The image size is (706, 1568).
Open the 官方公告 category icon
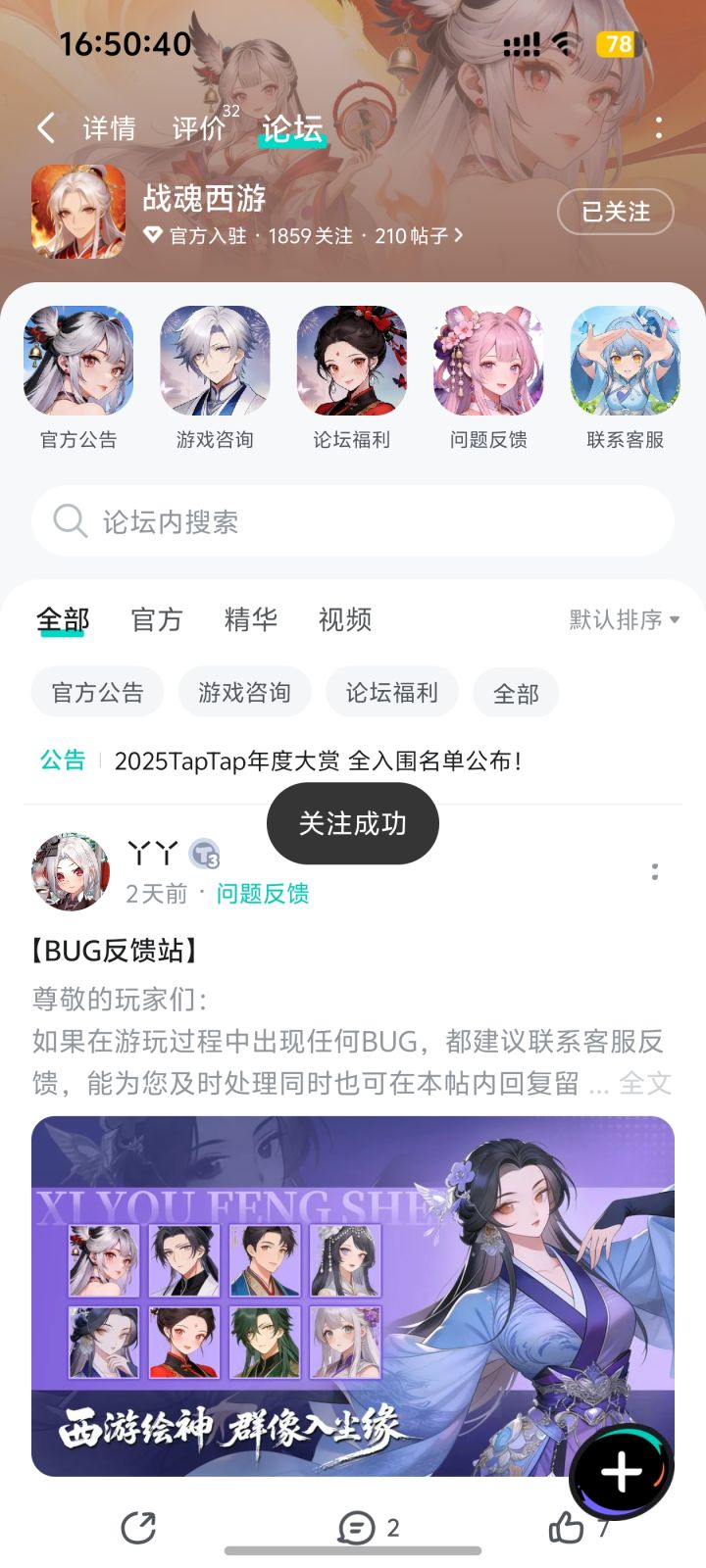click(78, 361)
